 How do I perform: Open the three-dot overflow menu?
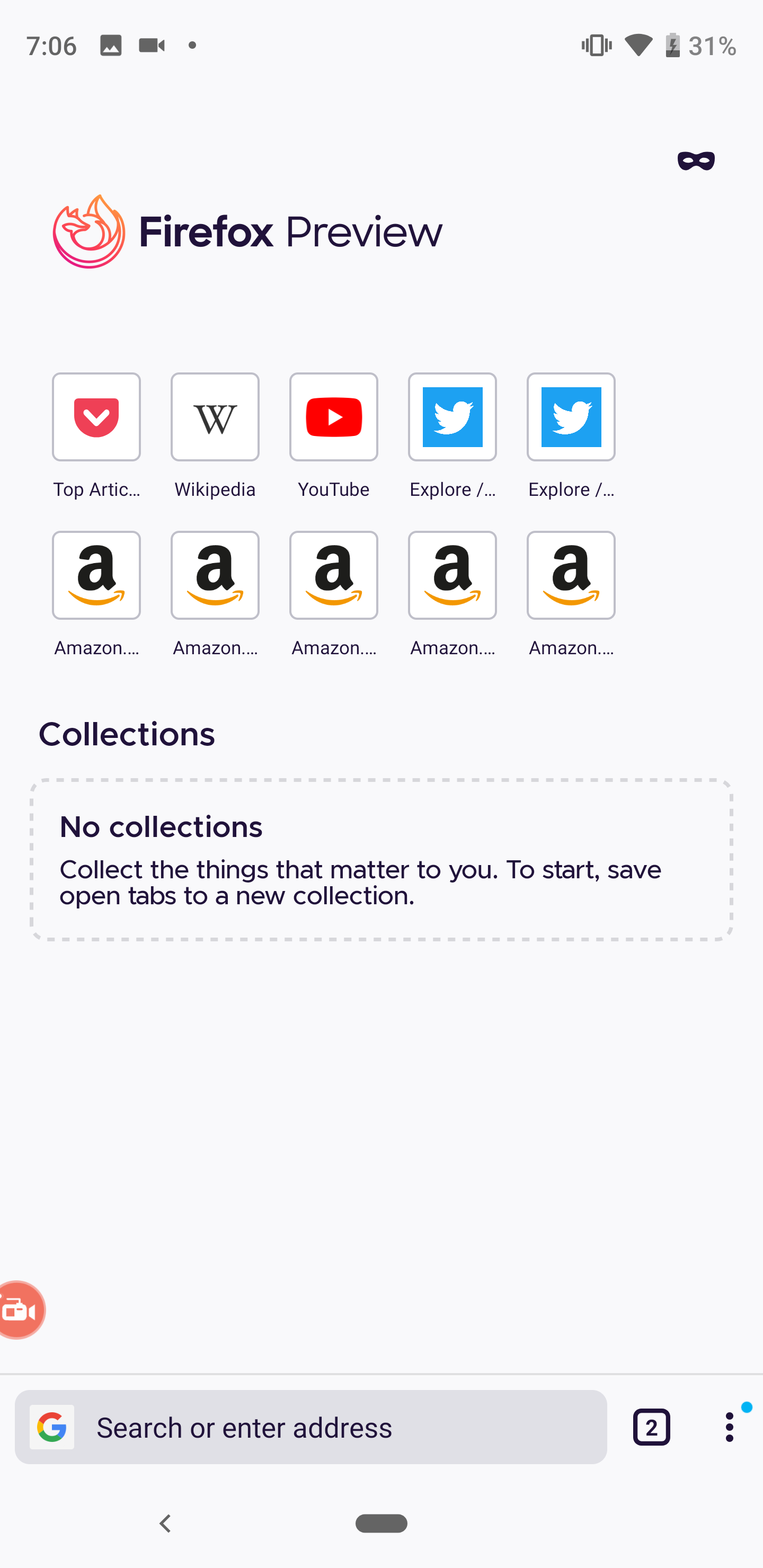click(729, 1428)
